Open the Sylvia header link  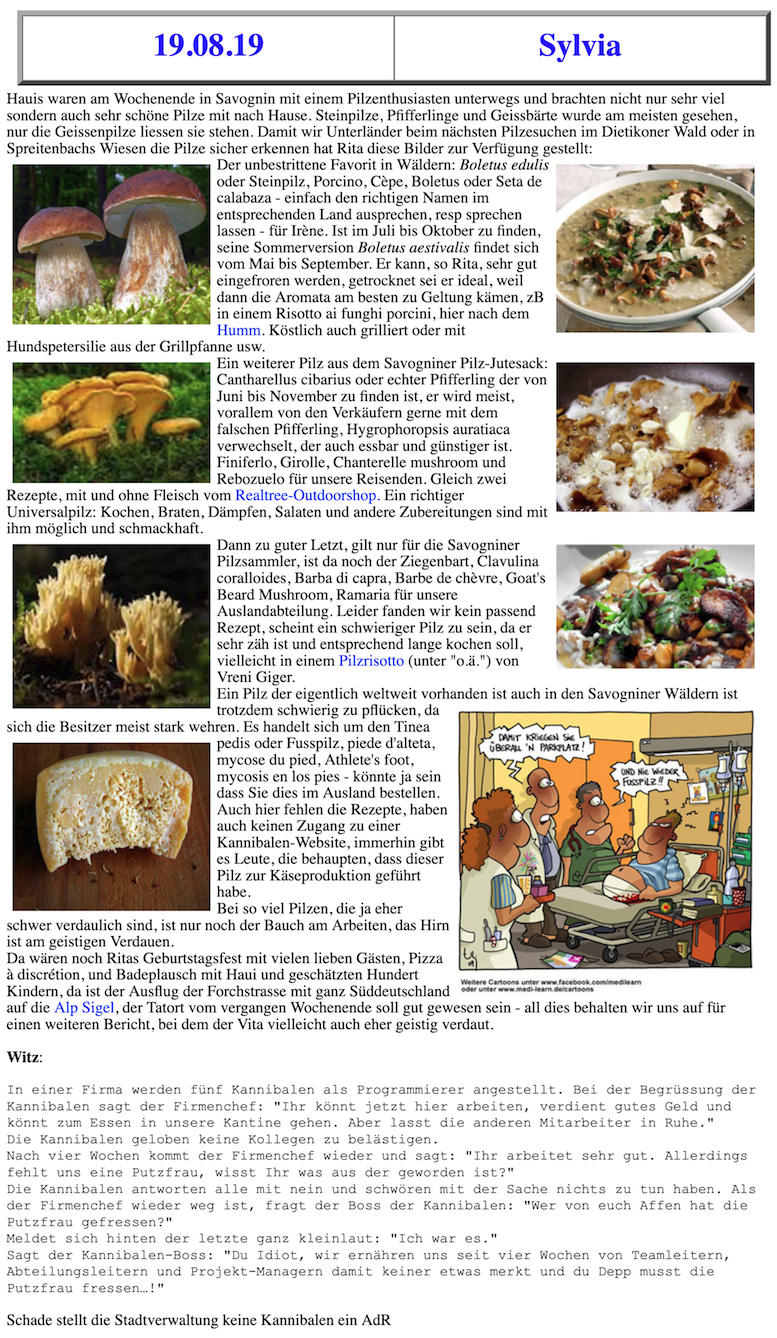pyautogui.click(x=580, y=45)
